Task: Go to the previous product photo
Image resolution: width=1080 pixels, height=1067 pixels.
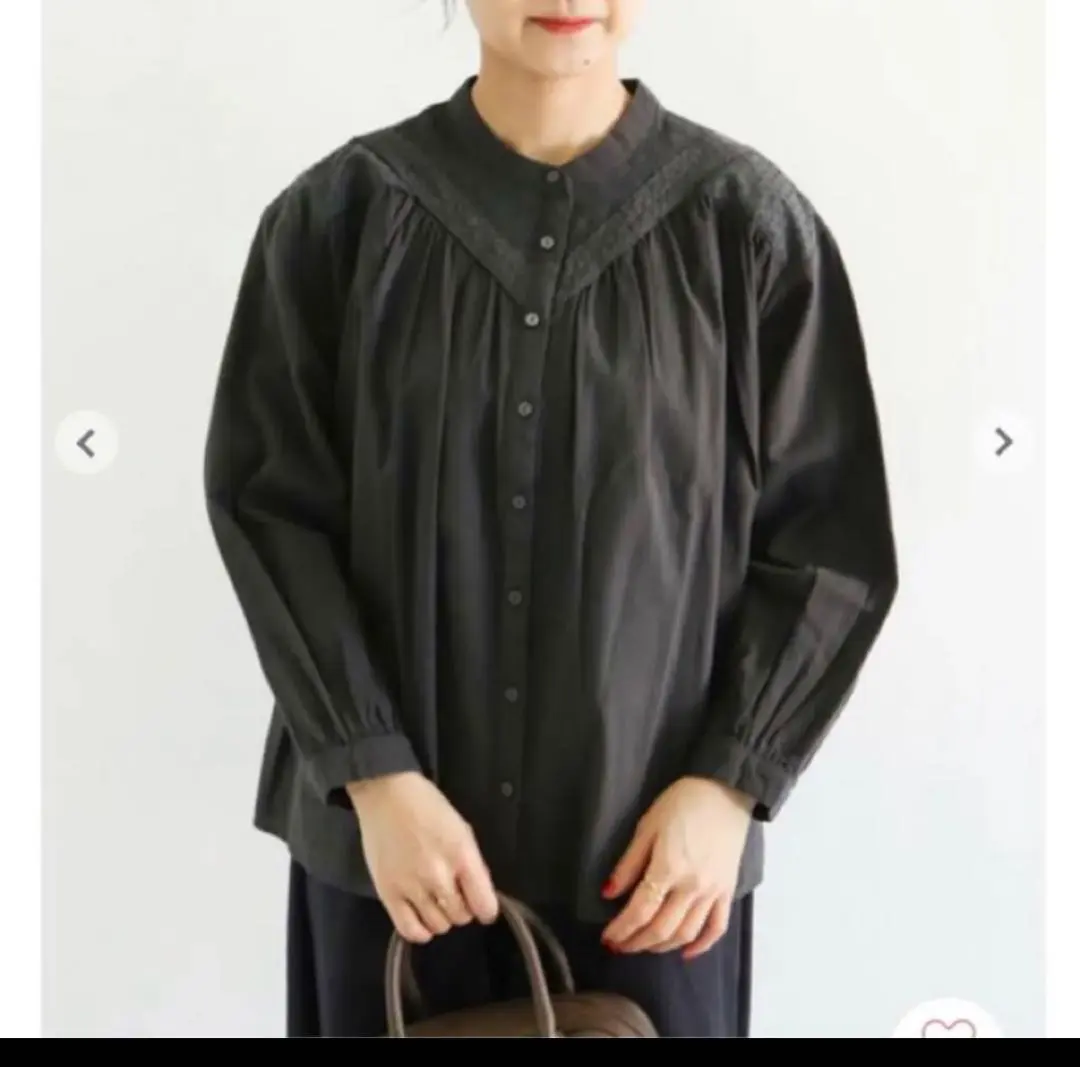Action: pos(86,442)
